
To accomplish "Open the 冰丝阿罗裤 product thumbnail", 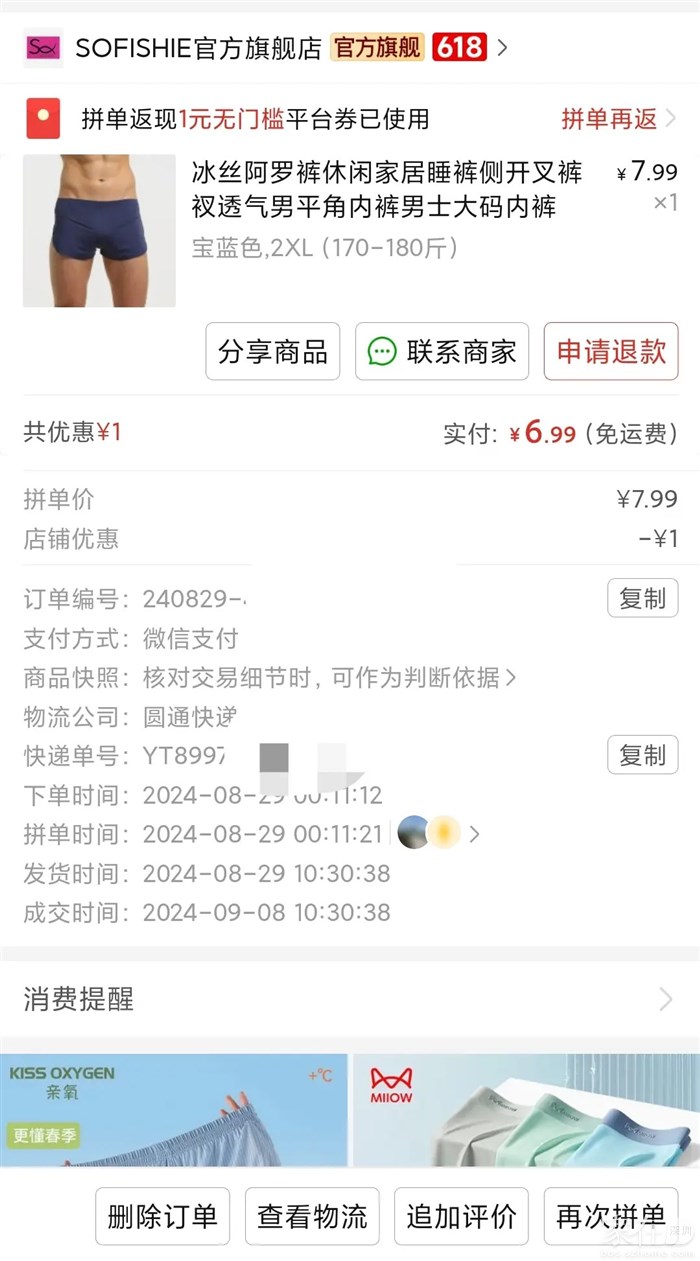I will (x=99, y=231).
